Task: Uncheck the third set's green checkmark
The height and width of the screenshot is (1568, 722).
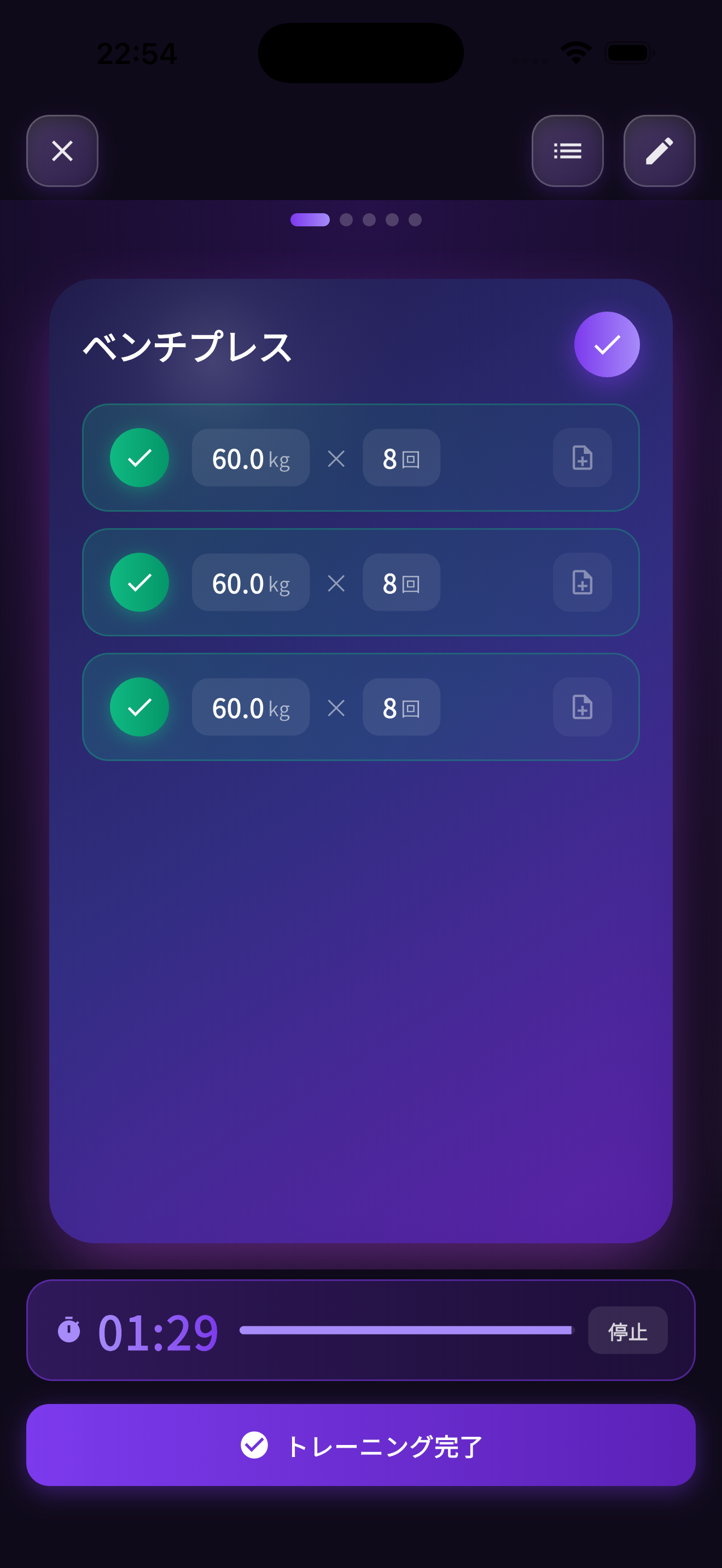Action: point(139,707)
